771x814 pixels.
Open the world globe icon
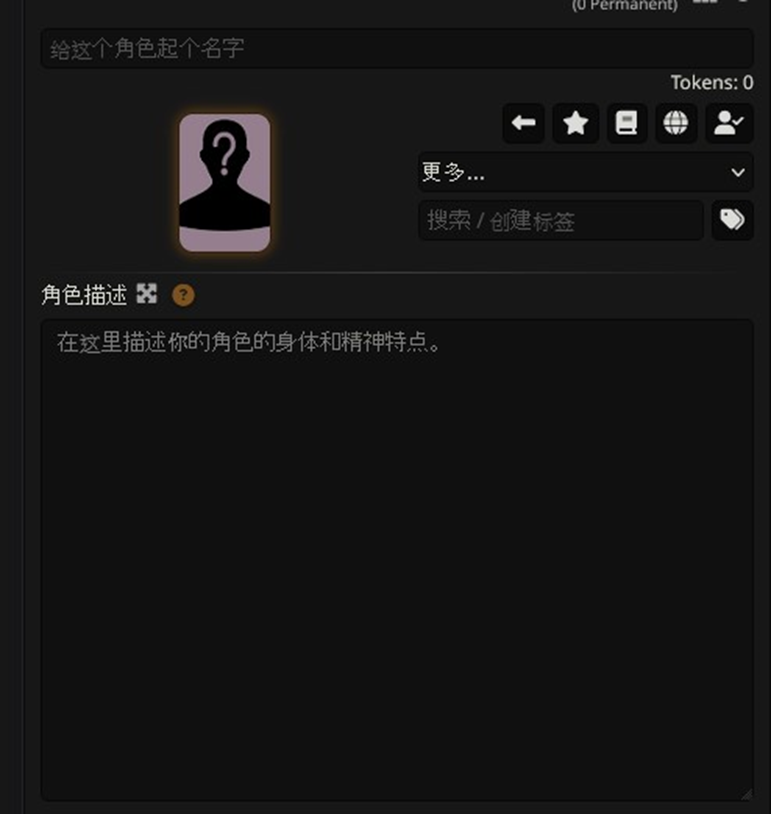click(x=677, y=123)
